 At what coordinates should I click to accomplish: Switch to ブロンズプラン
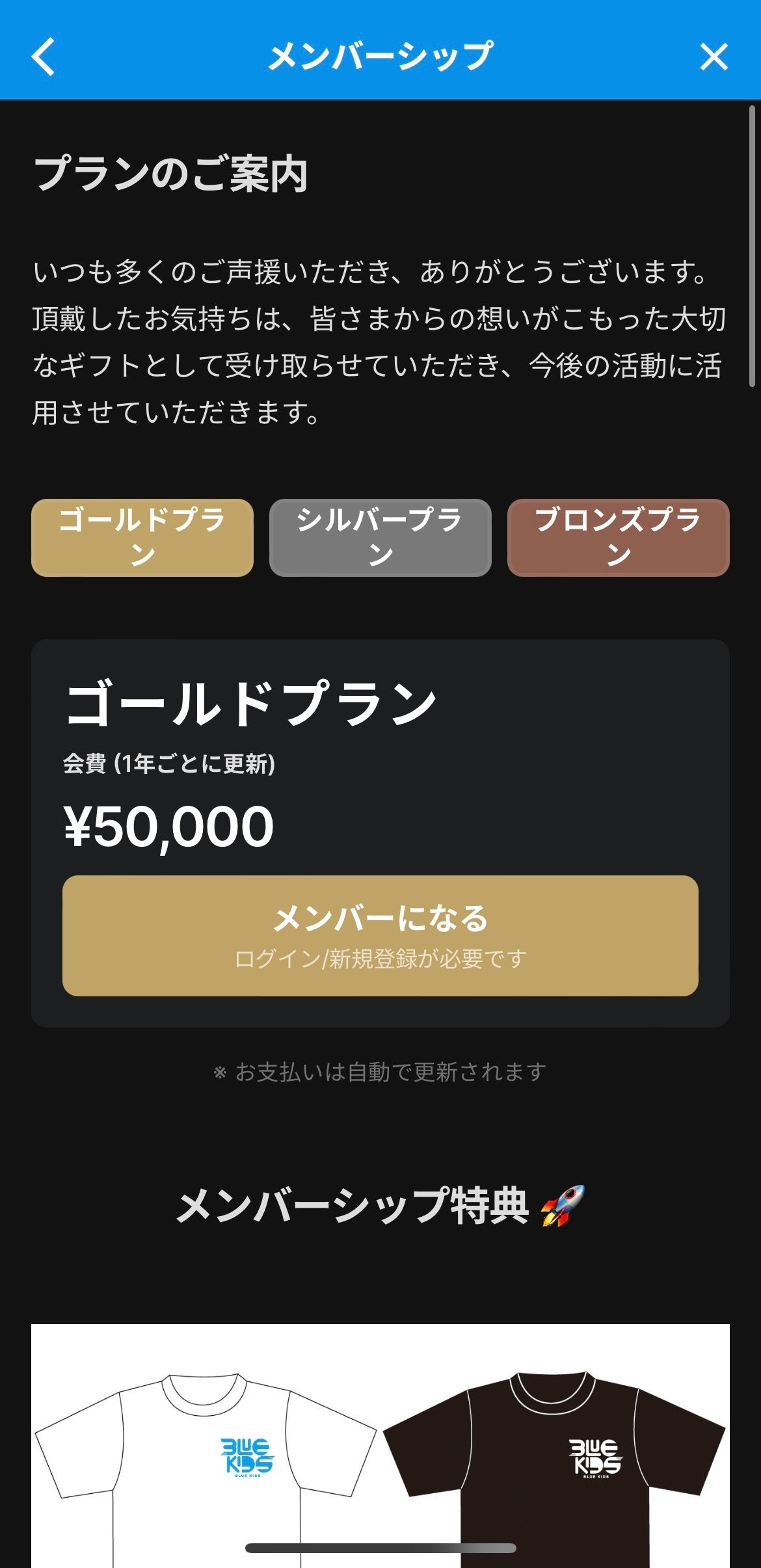click(x=618, y=537)
